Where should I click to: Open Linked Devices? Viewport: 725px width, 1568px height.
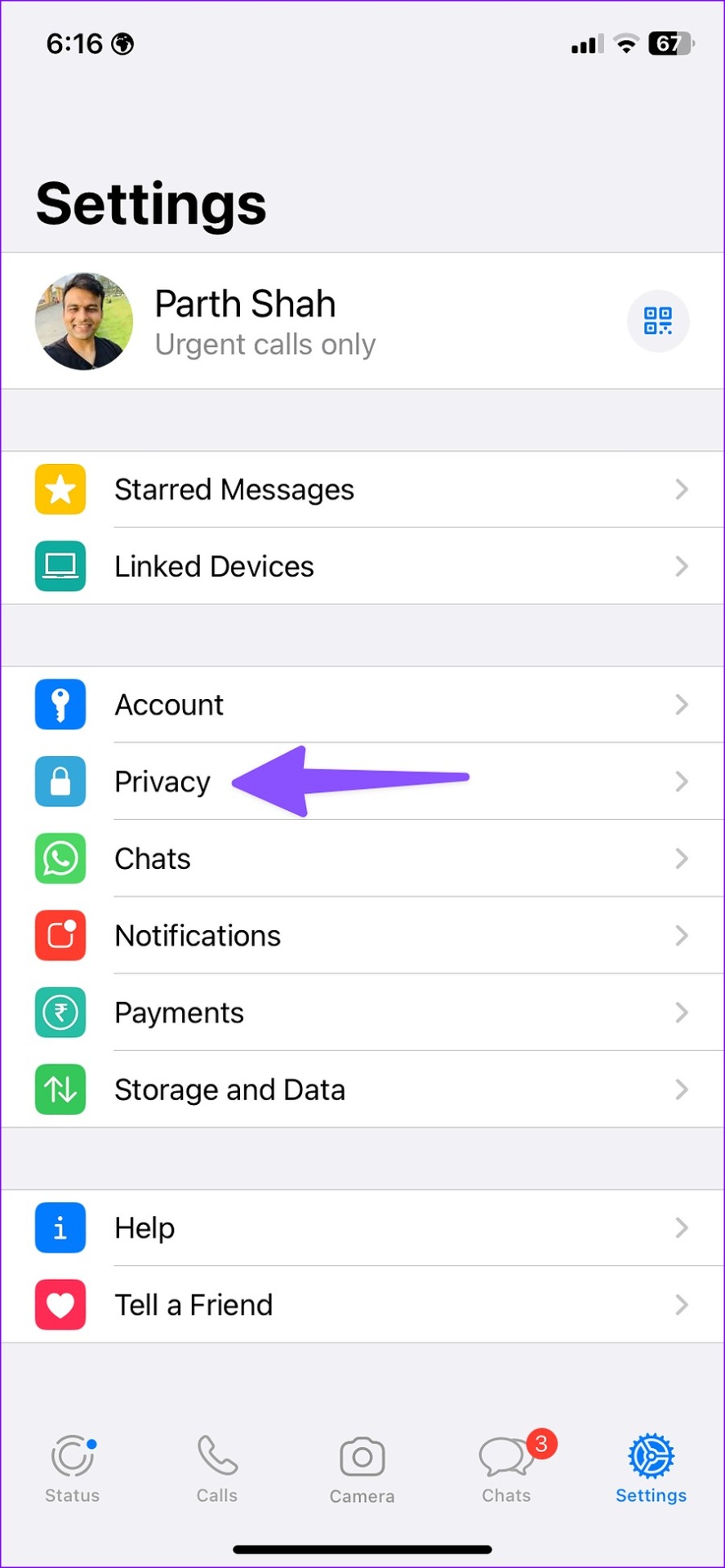coord(362,566)
